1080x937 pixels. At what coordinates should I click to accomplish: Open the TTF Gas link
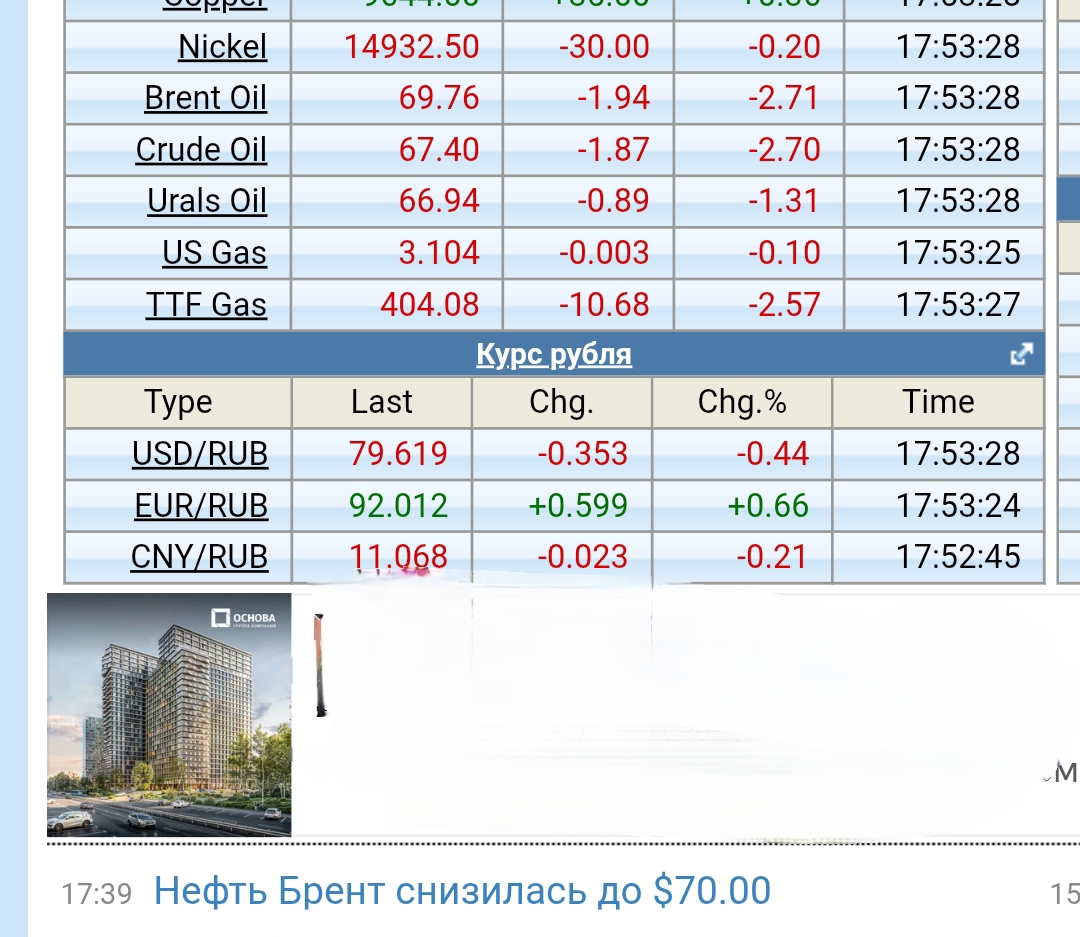pyautogui.click(x=206, y=305)
